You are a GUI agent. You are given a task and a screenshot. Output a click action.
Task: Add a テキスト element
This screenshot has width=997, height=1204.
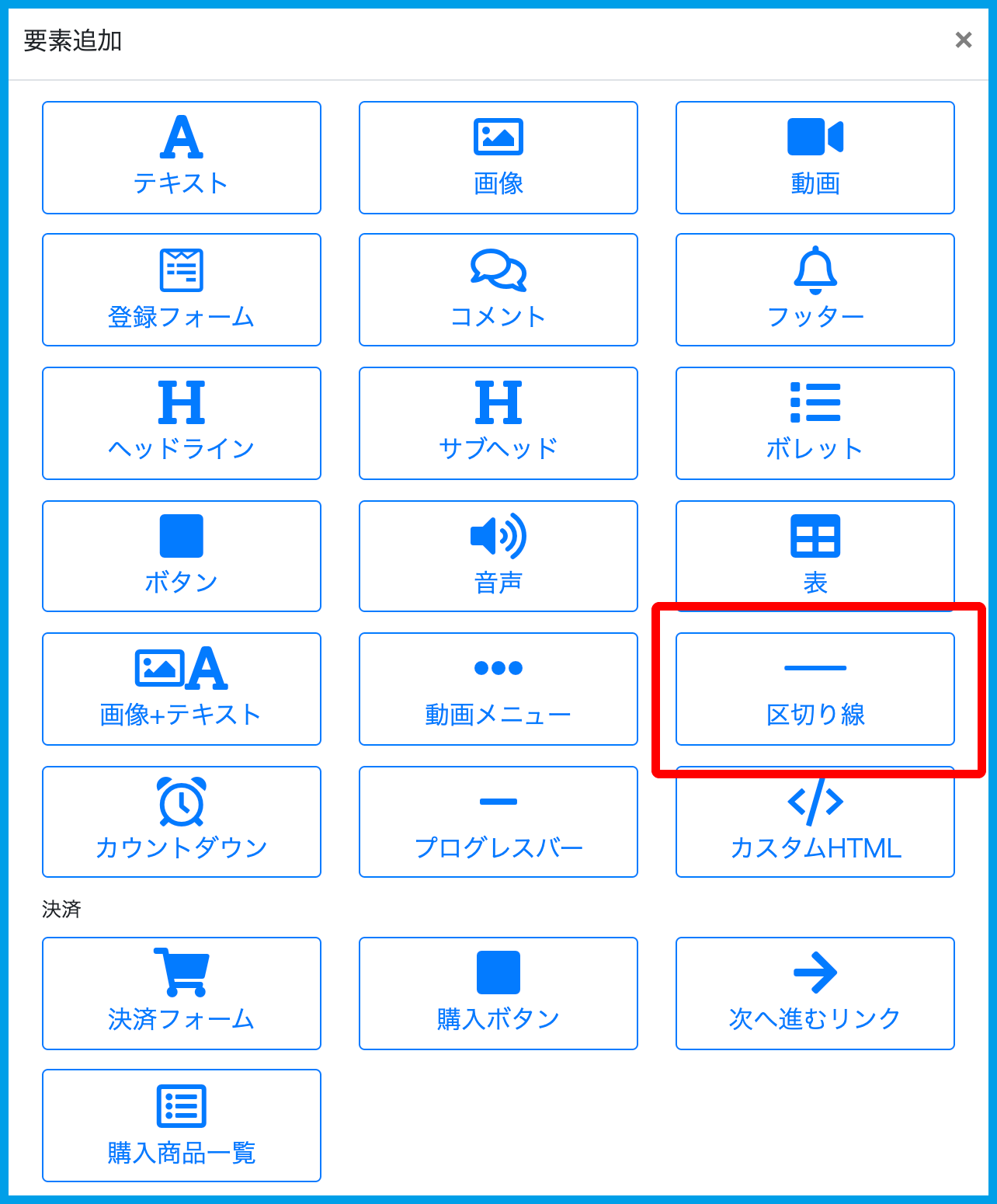[182, 158]
